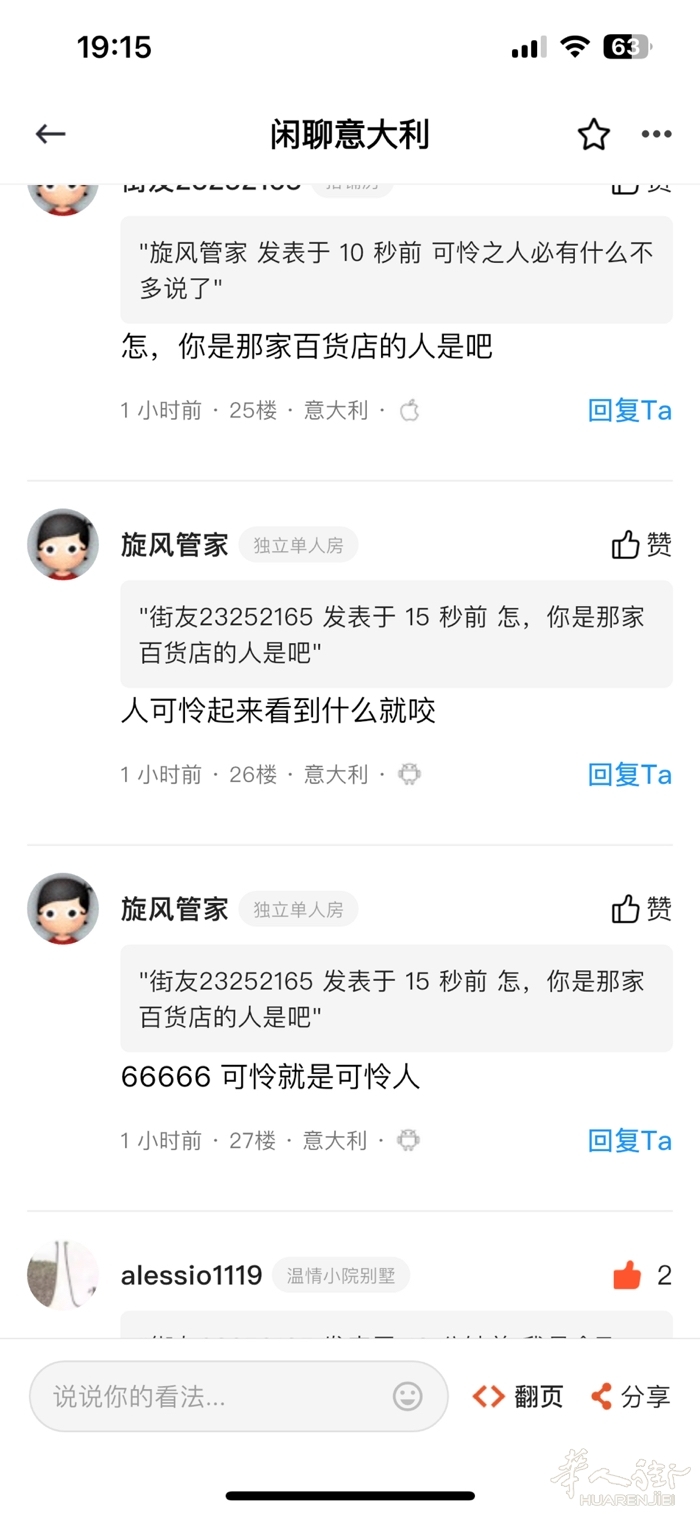Viewport: 700px width, 1515px height.
Task: Share this thread via 分享
Action: tap(630, 1396)
